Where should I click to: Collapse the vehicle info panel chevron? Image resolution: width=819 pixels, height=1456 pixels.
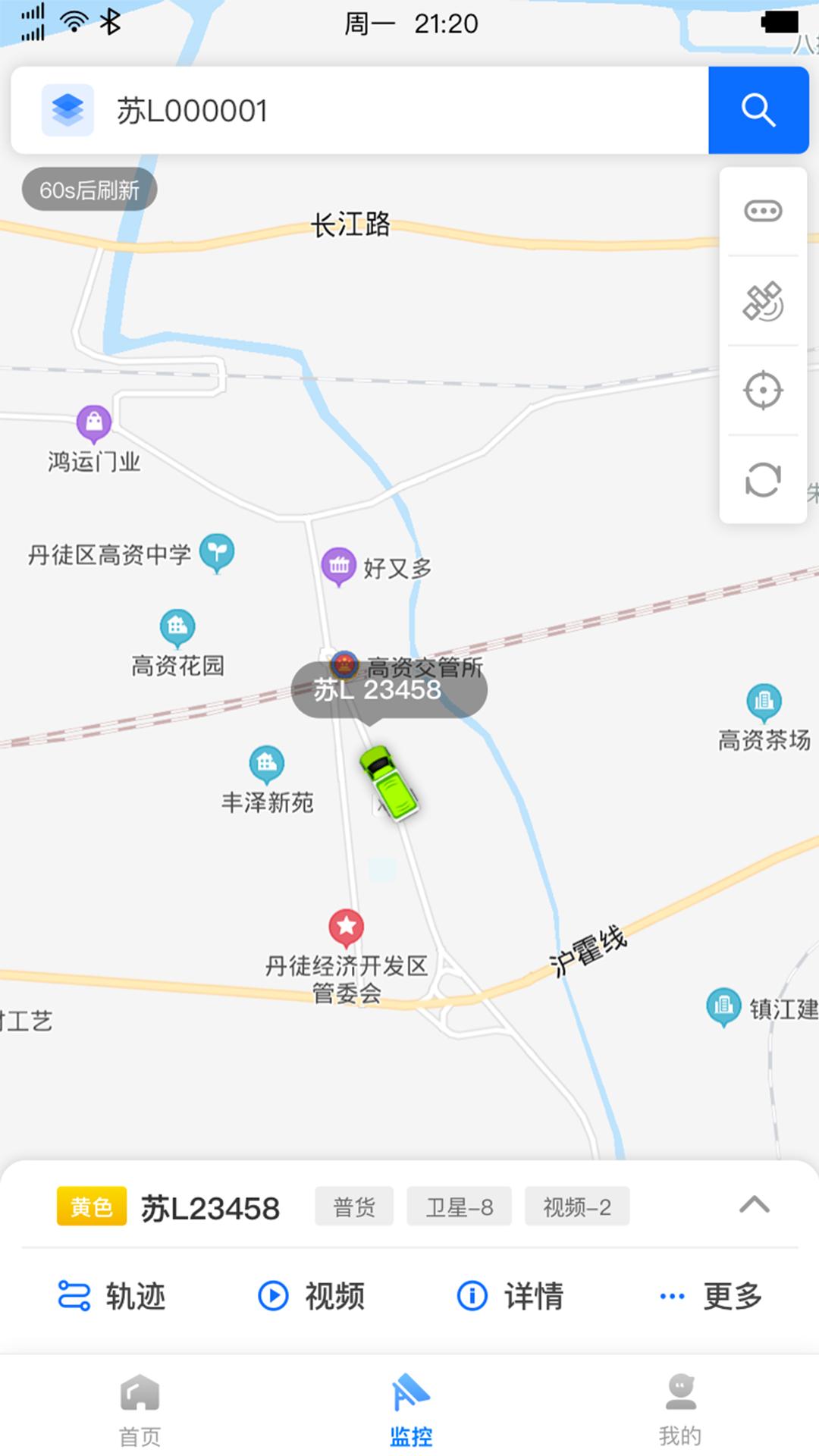(755, 1206)
